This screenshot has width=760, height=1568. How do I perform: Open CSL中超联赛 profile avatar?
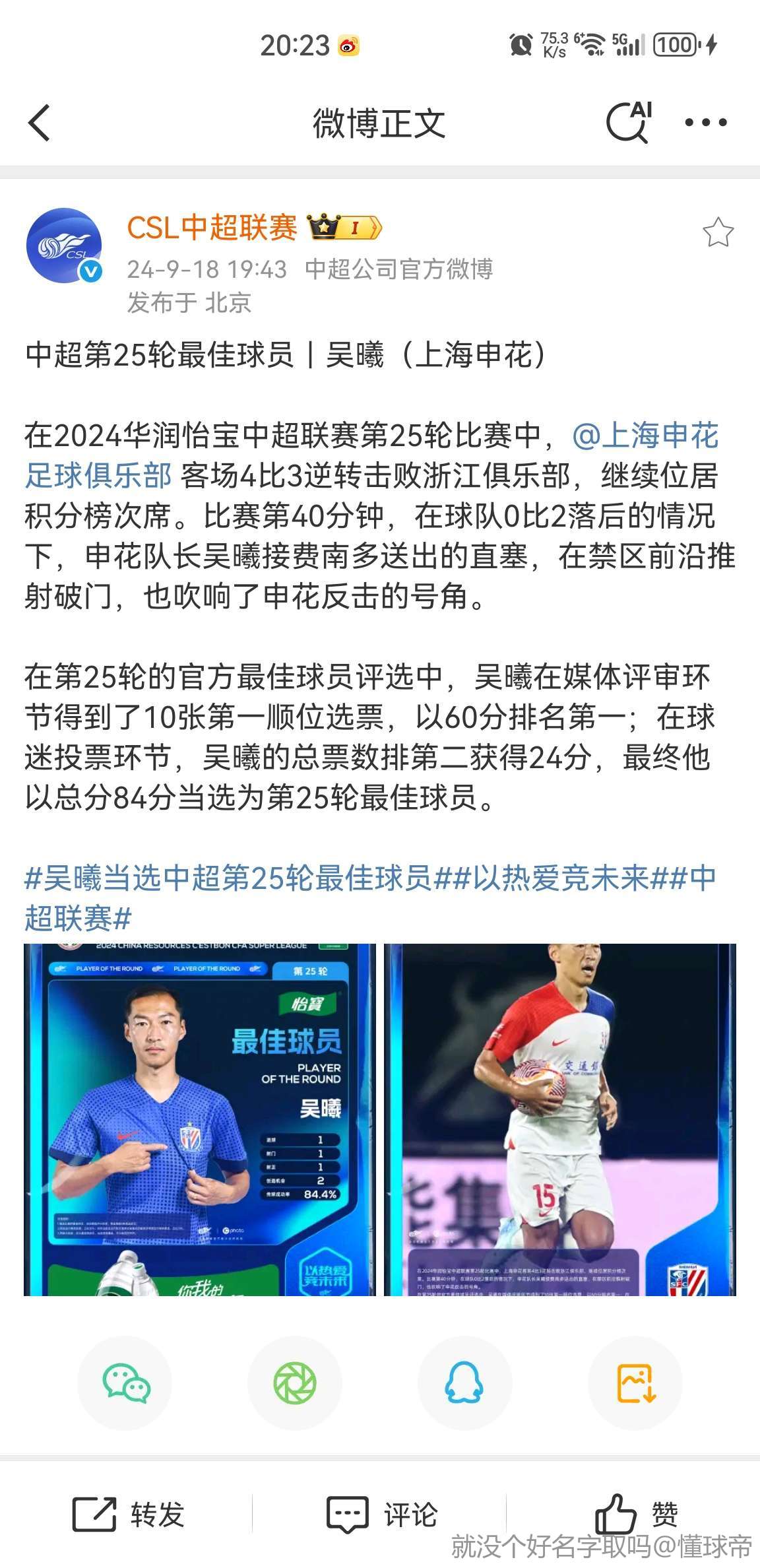64,245
